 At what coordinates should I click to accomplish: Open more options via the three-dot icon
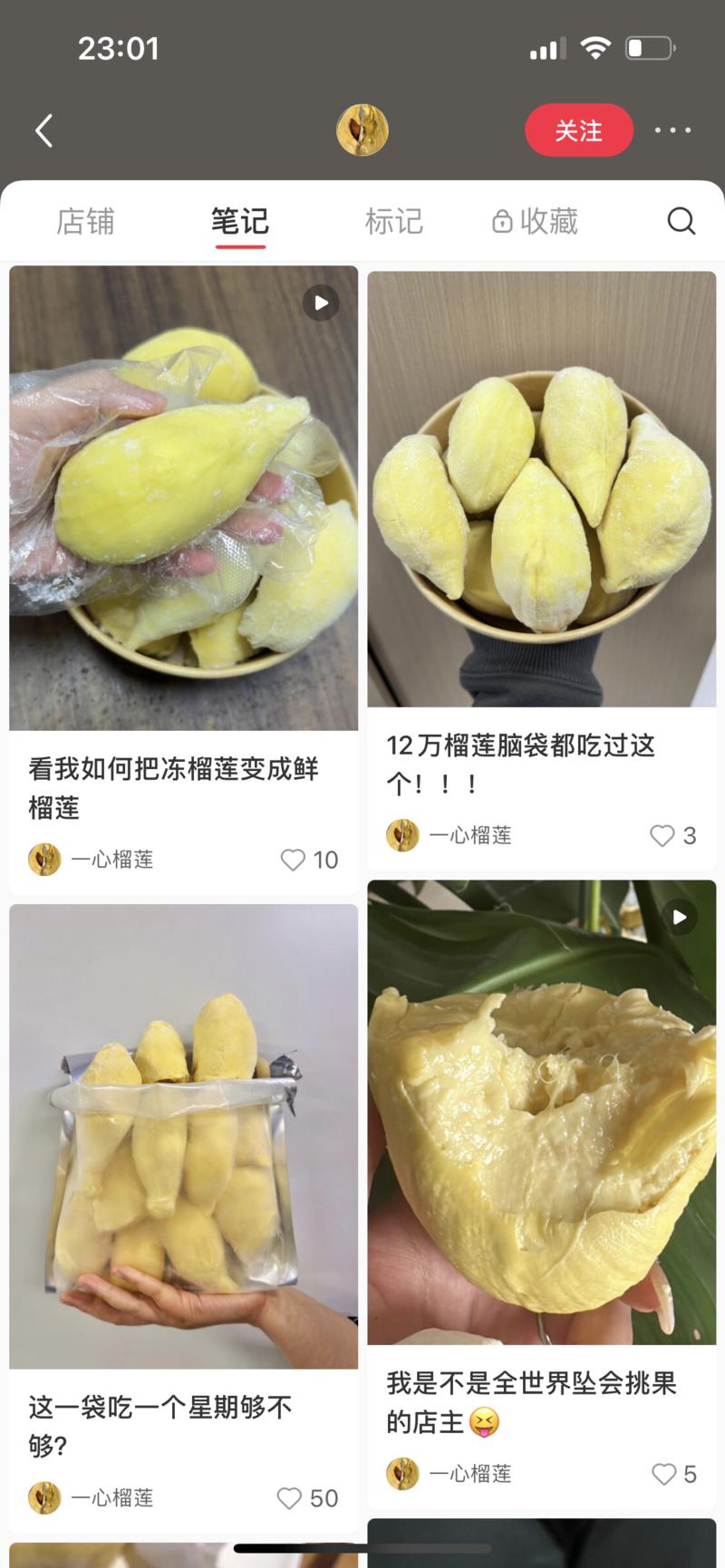point(672,130)
